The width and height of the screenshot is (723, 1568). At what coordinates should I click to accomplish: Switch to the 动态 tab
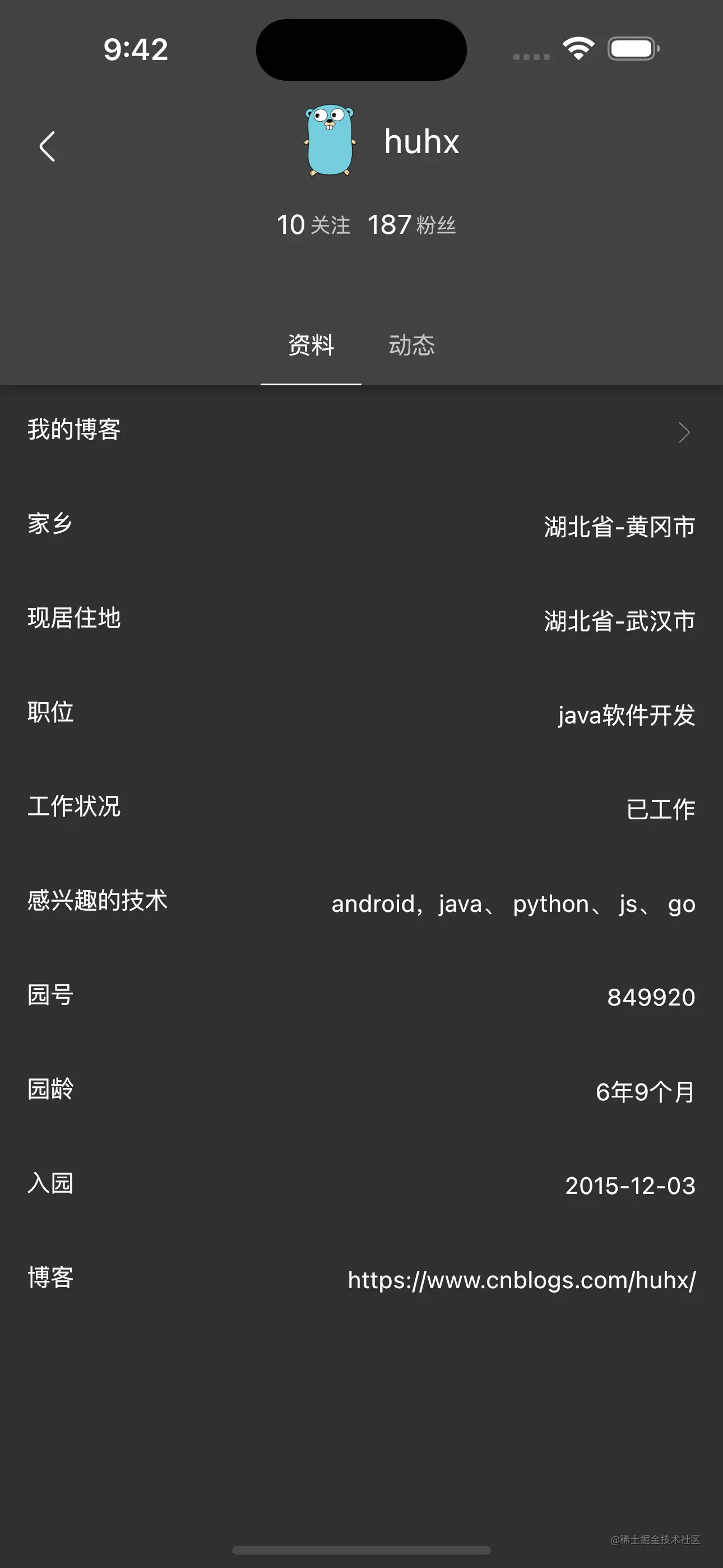click(x=413, y=345)
